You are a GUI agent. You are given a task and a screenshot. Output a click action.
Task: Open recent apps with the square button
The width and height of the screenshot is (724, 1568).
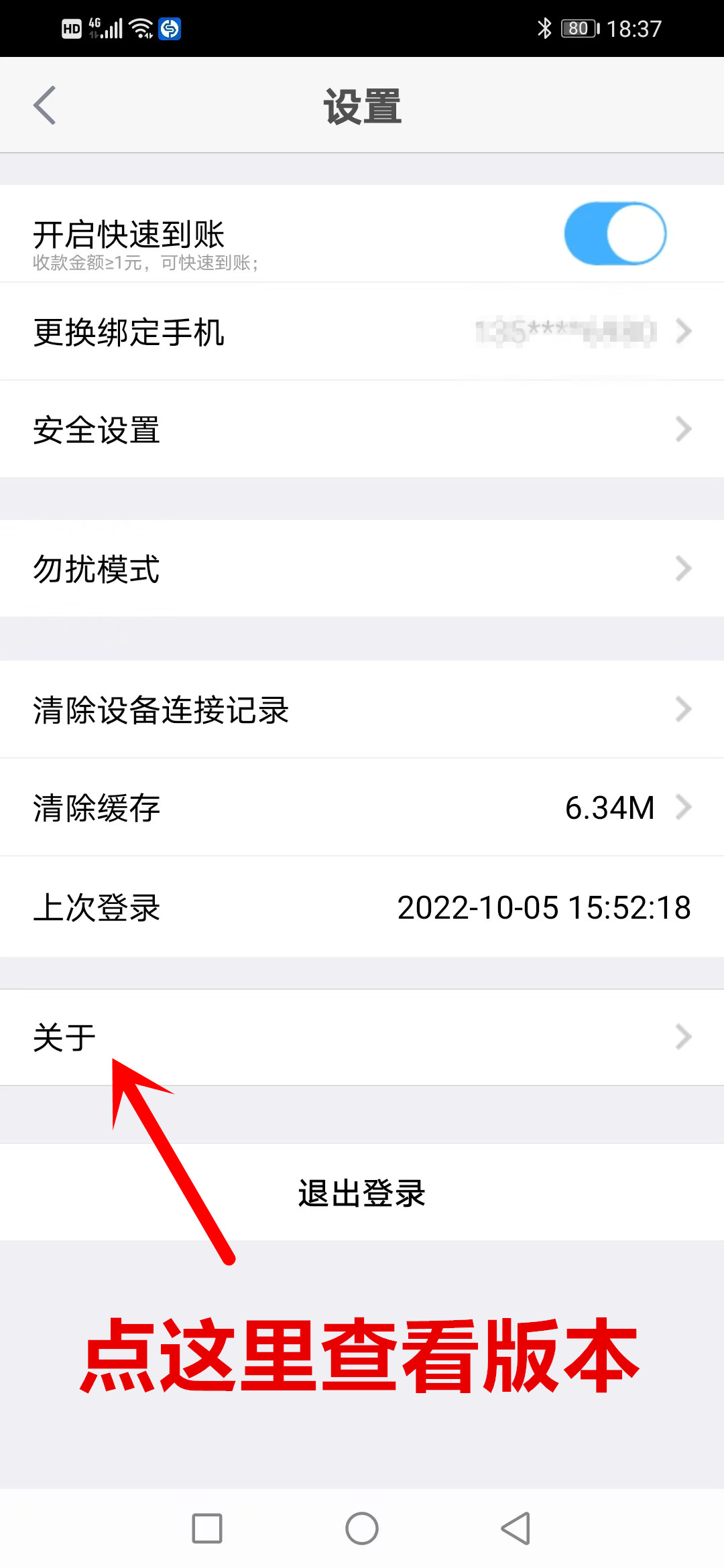207,1528
